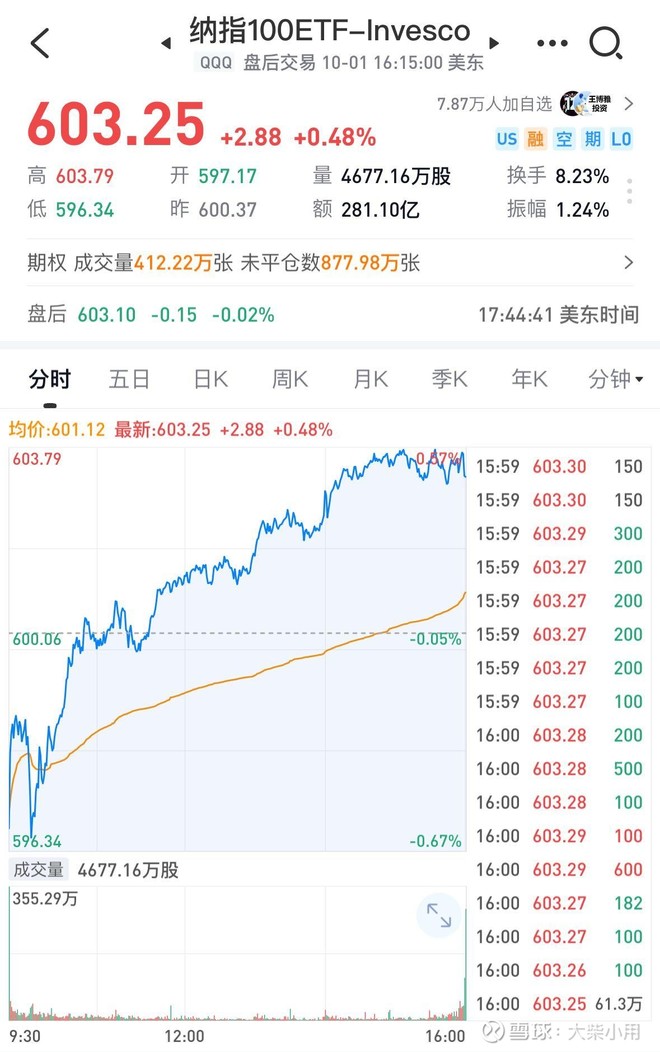Switch to the 日K chart tab
Screen dimensions: 660x1052
(x=211, y=379)
